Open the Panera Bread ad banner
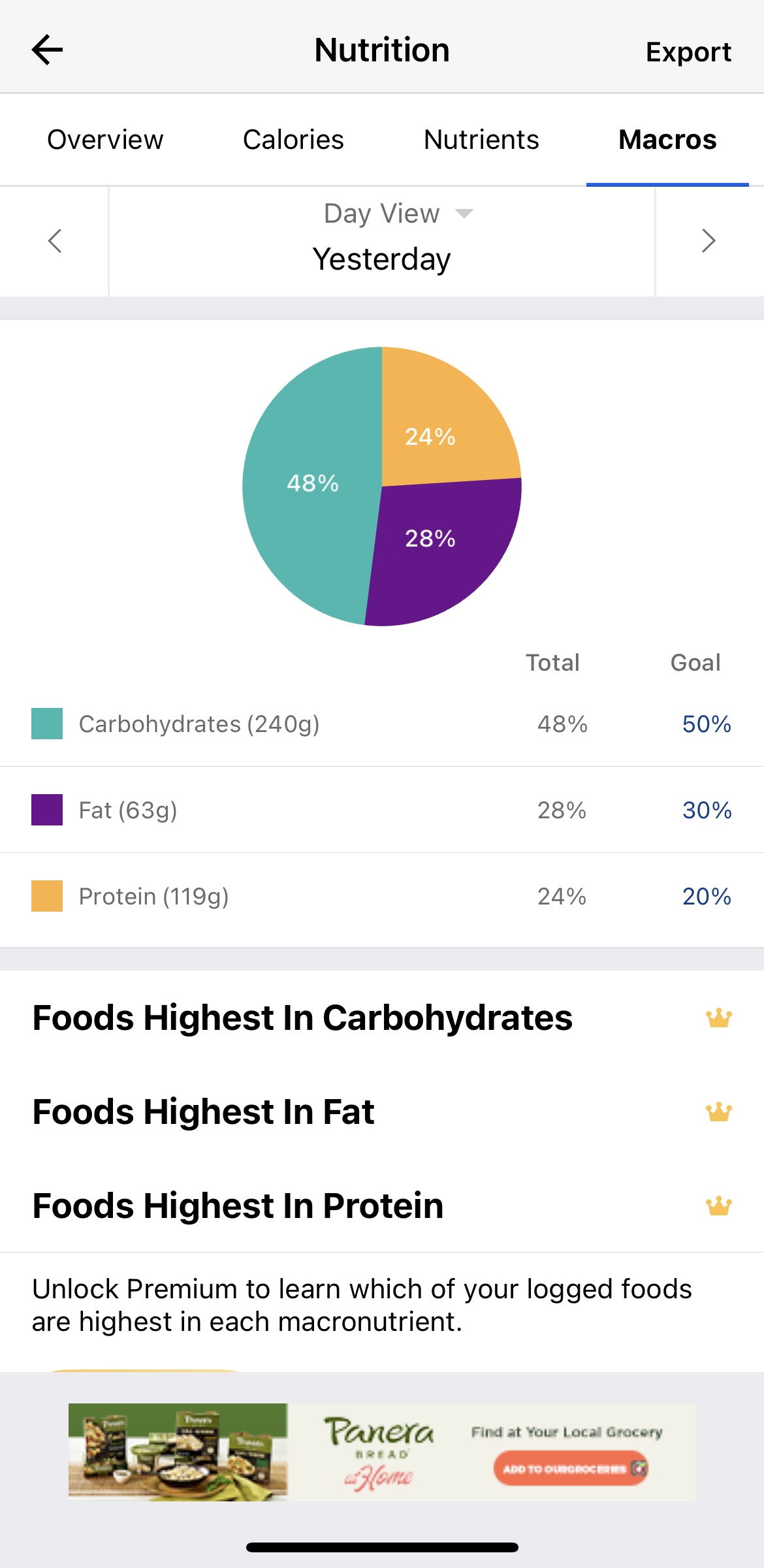The height and width of the screenshot is (1568, 764). click(381, 1451)
